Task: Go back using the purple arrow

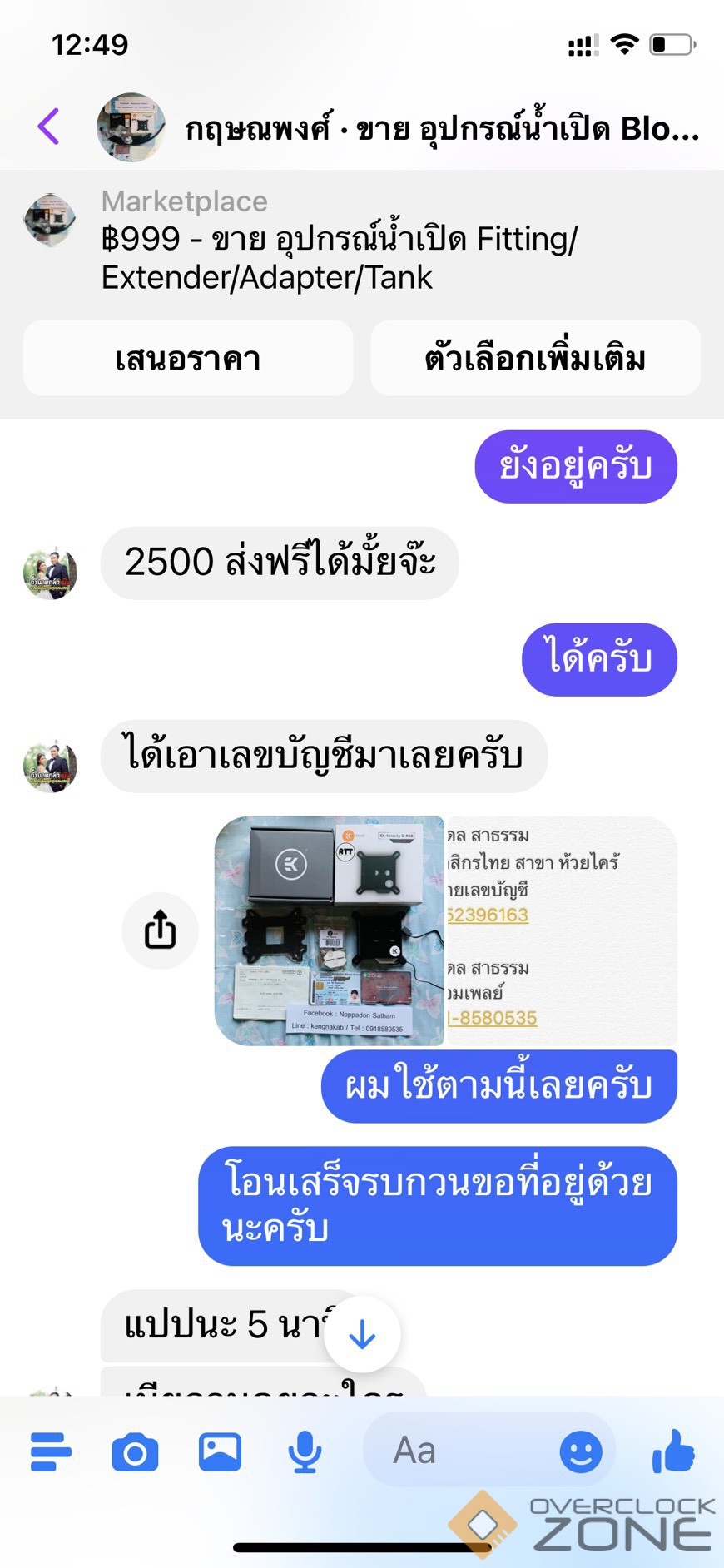Action: tap(48, 127)
